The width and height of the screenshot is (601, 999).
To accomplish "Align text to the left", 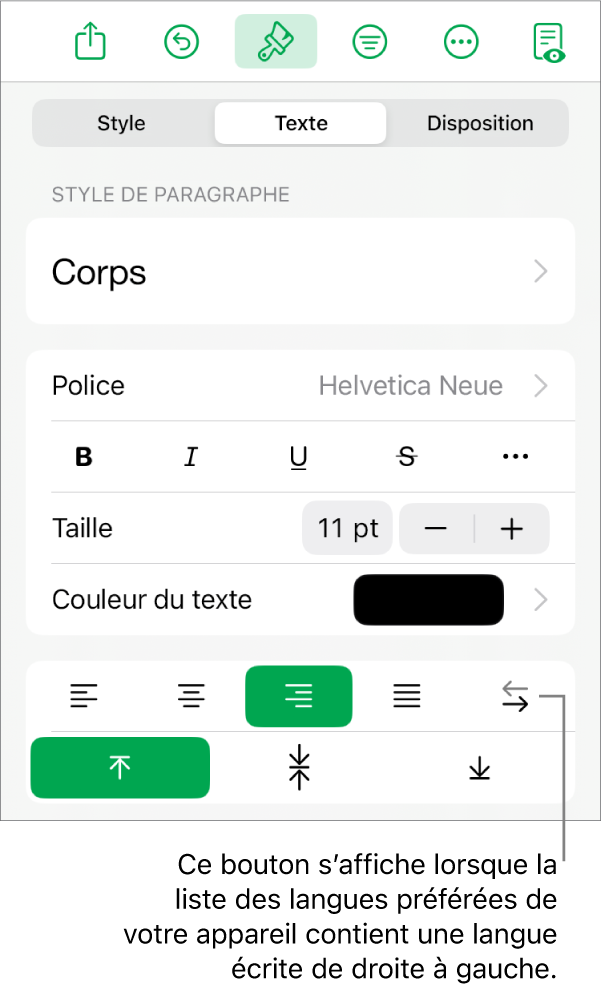I will tap(85, 696).
